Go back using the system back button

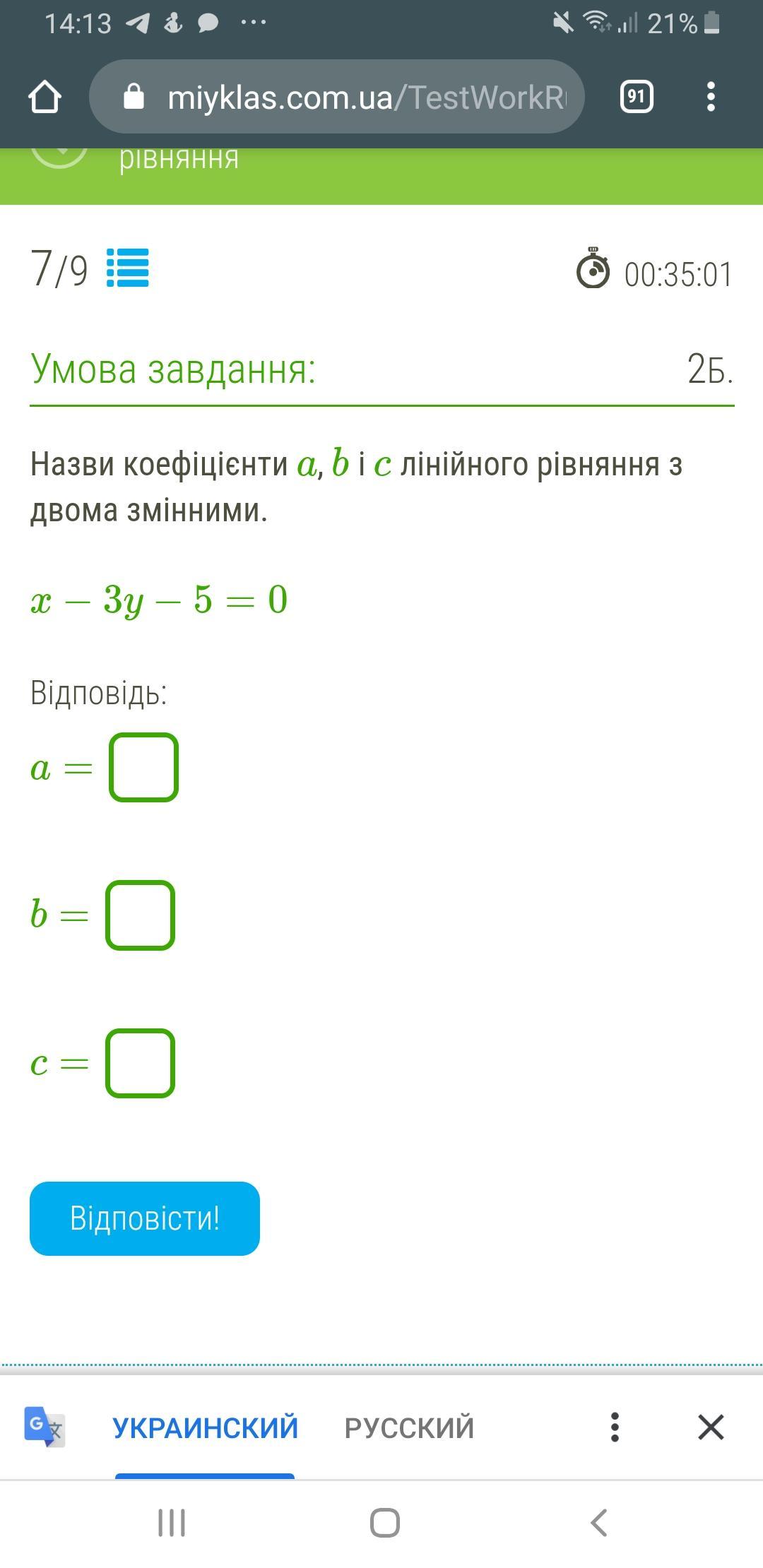click(x=599, y=1523)
